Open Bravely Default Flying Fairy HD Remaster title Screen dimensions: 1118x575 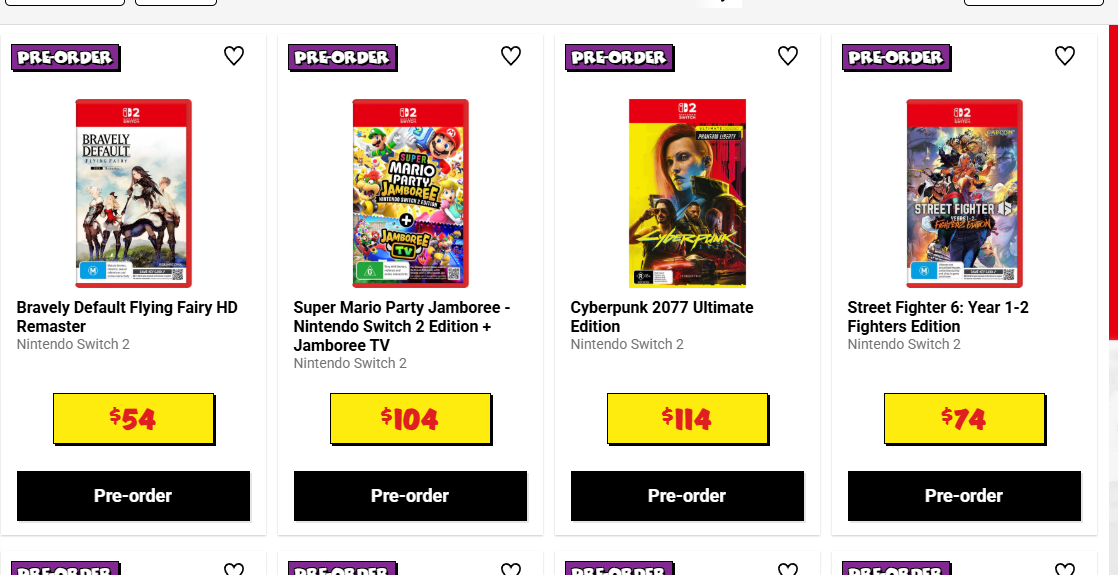point(127,317)
